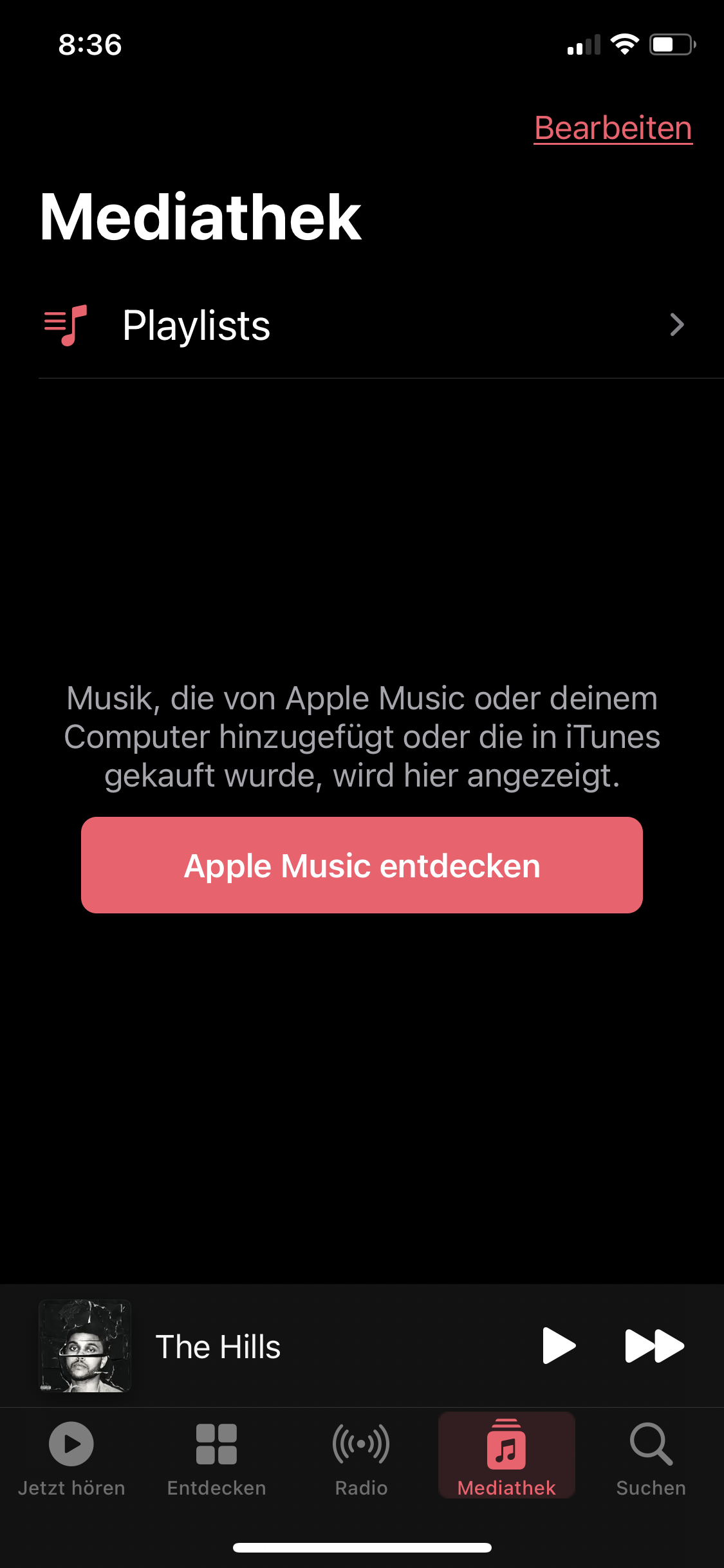Switch to Jetzt hören tab
Viewport: 724px width, 1568px height.
[x=71, y=1459]
